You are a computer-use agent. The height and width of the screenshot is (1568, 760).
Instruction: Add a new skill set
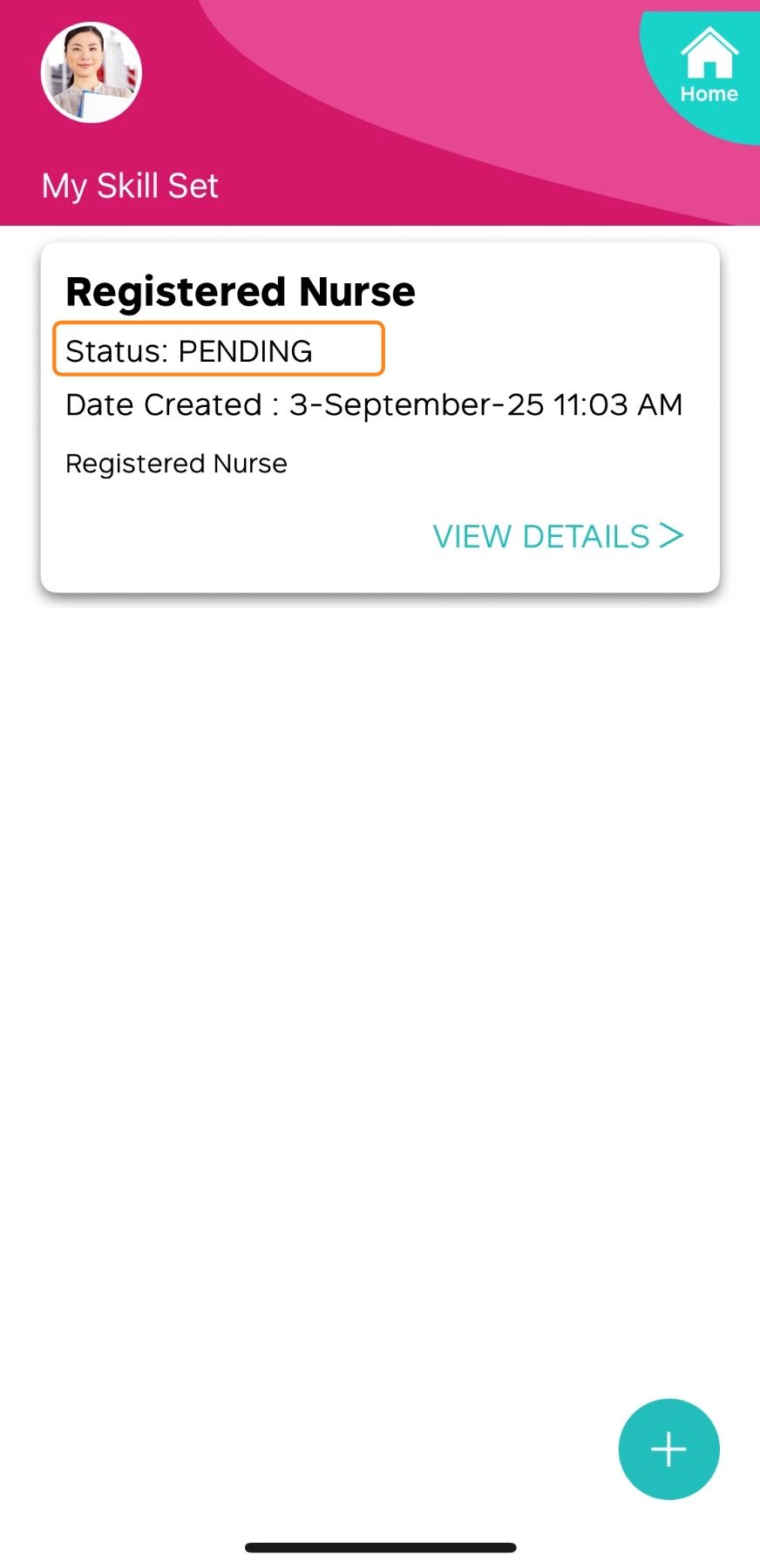[668, 1449]
